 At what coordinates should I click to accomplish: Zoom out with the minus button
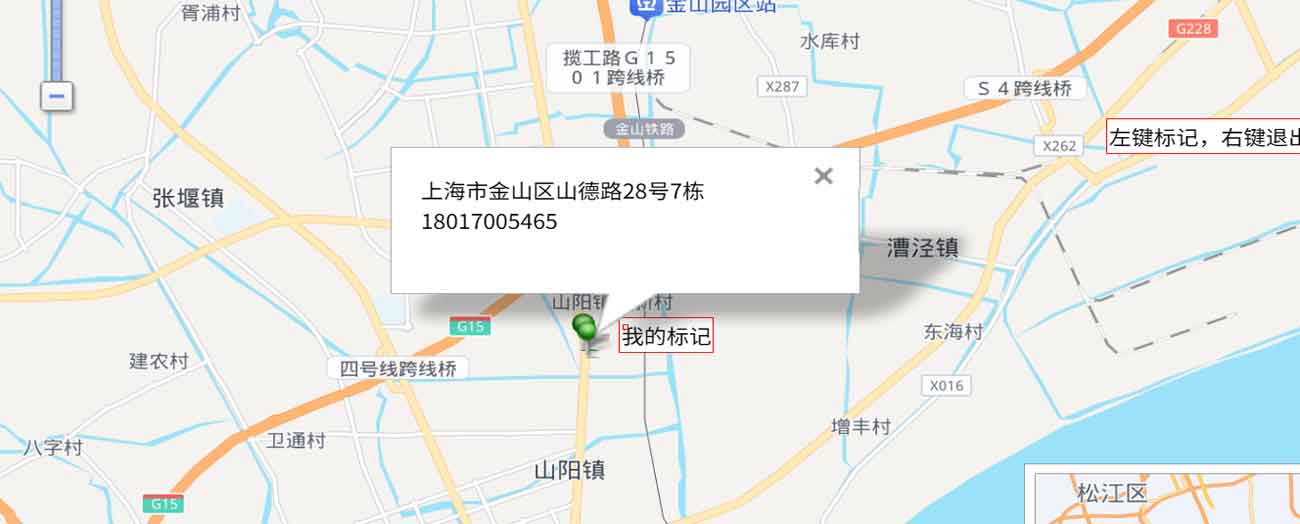57,96
